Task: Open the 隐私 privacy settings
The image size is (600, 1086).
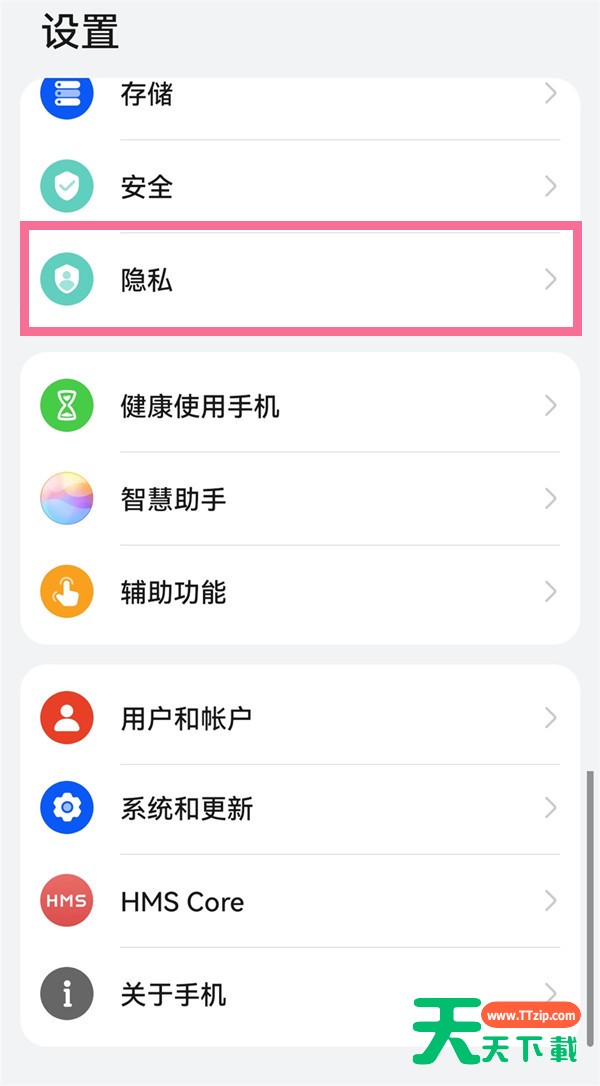Action: coord(300,279)
